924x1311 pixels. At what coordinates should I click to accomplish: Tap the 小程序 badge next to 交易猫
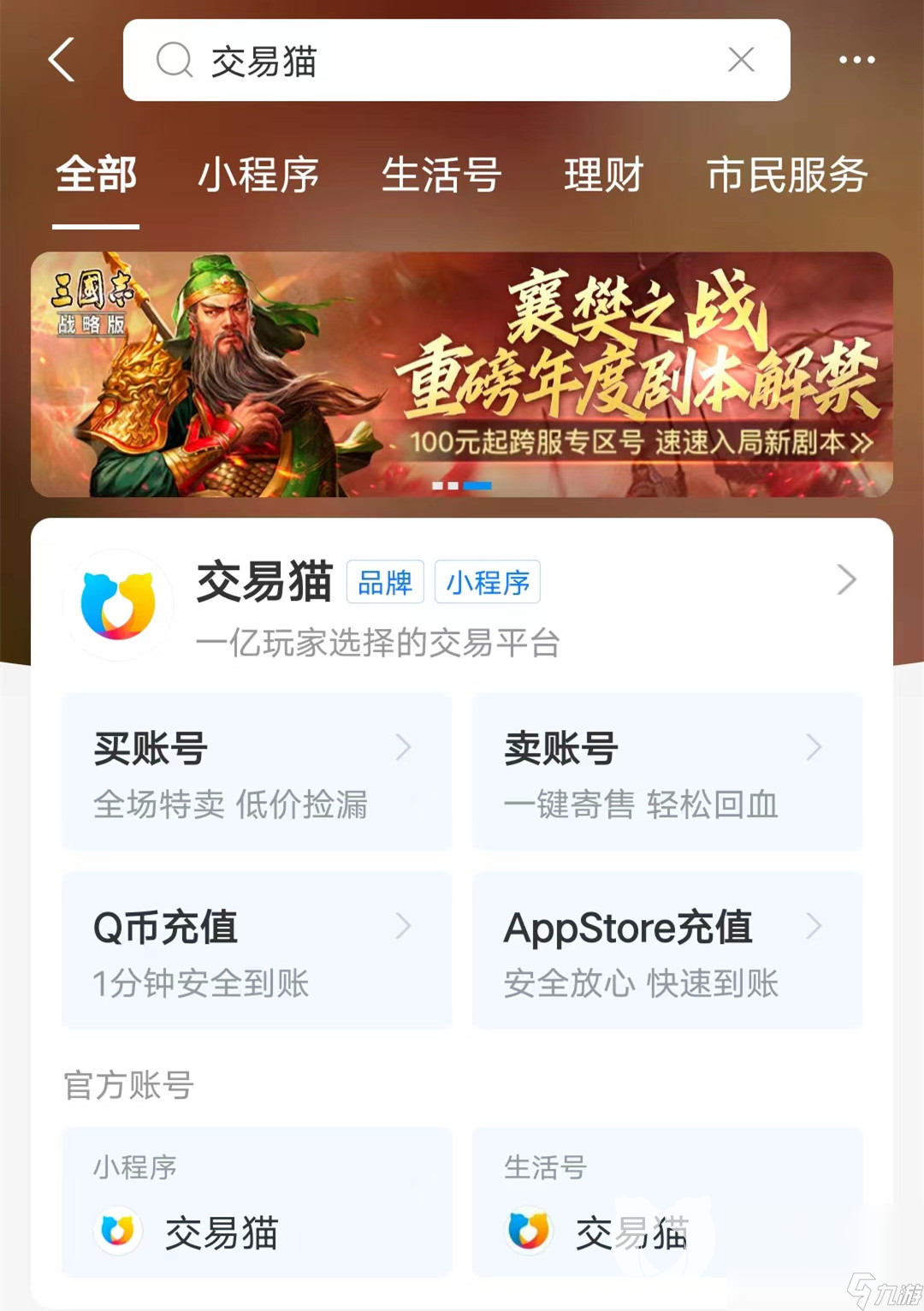coord(486,582)
